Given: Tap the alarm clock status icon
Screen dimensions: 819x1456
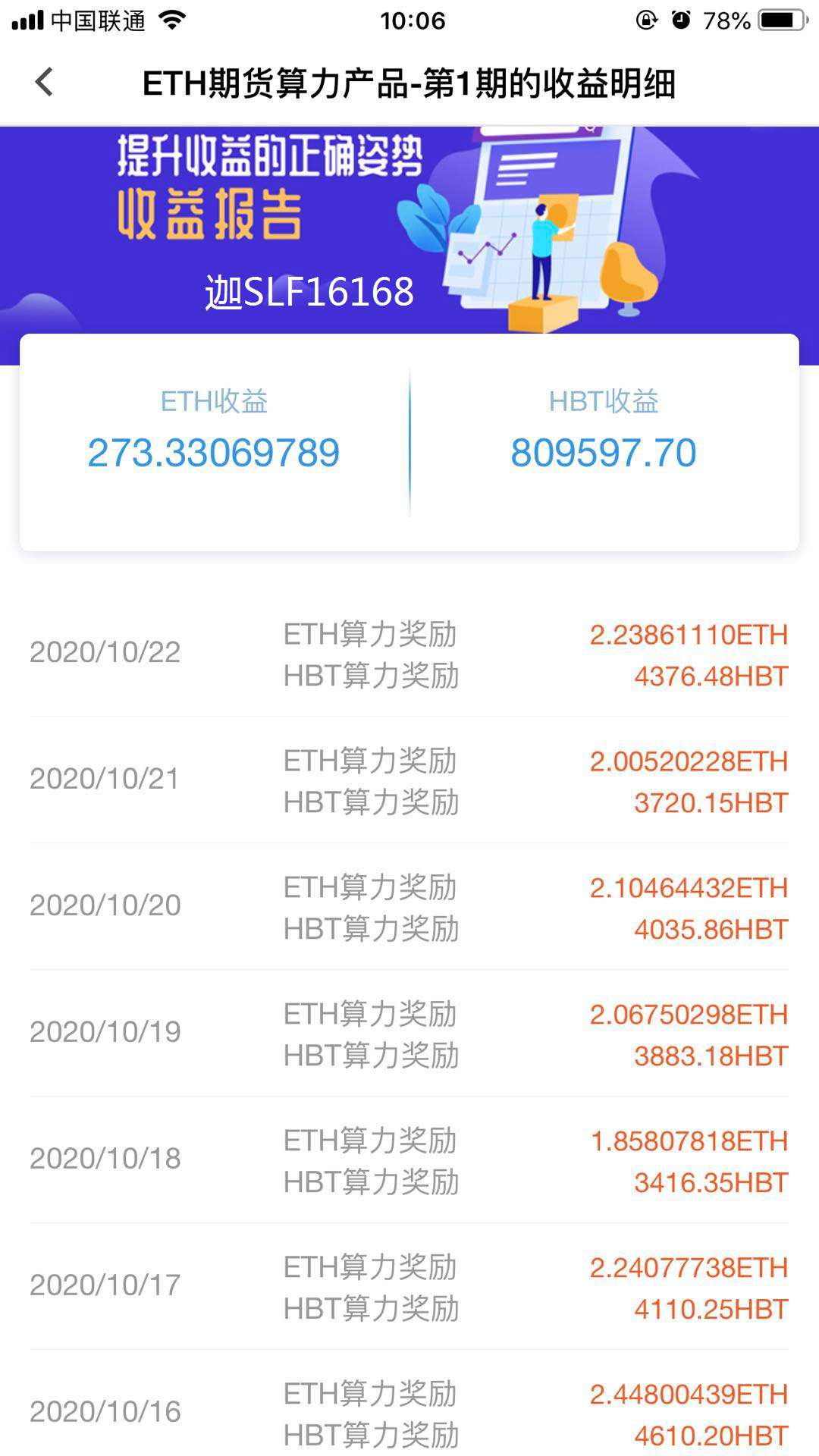Looking at the screenshot, I should (682, 21).
